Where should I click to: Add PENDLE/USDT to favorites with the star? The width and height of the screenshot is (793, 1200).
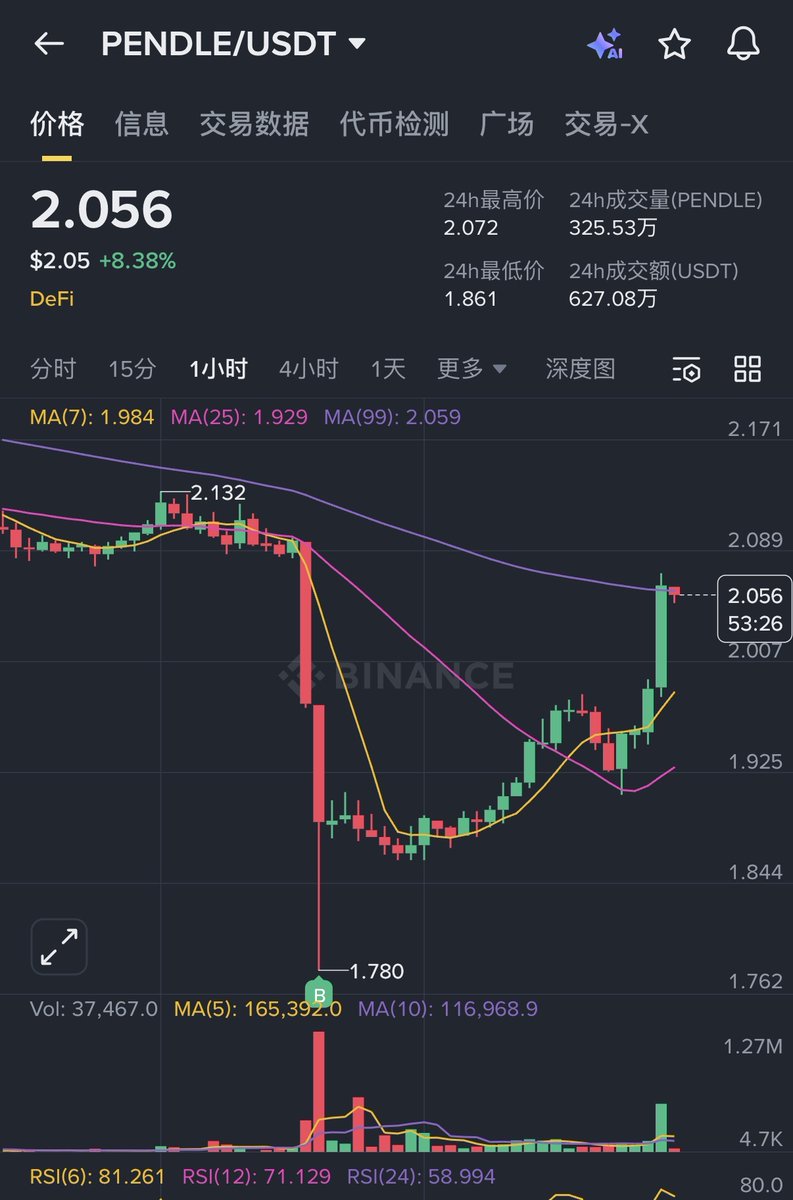(675, 44)
